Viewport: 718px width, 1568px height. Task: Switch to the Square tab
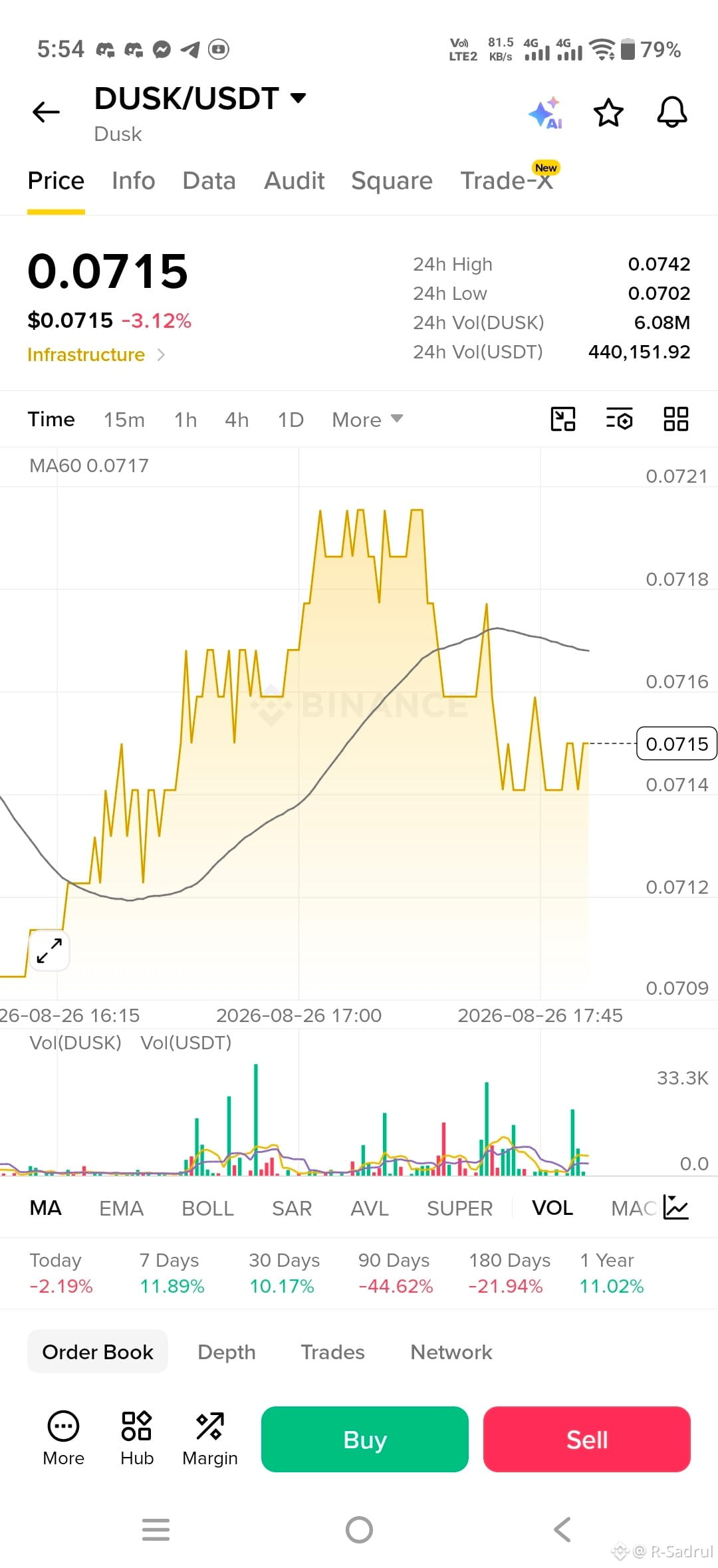392,181
